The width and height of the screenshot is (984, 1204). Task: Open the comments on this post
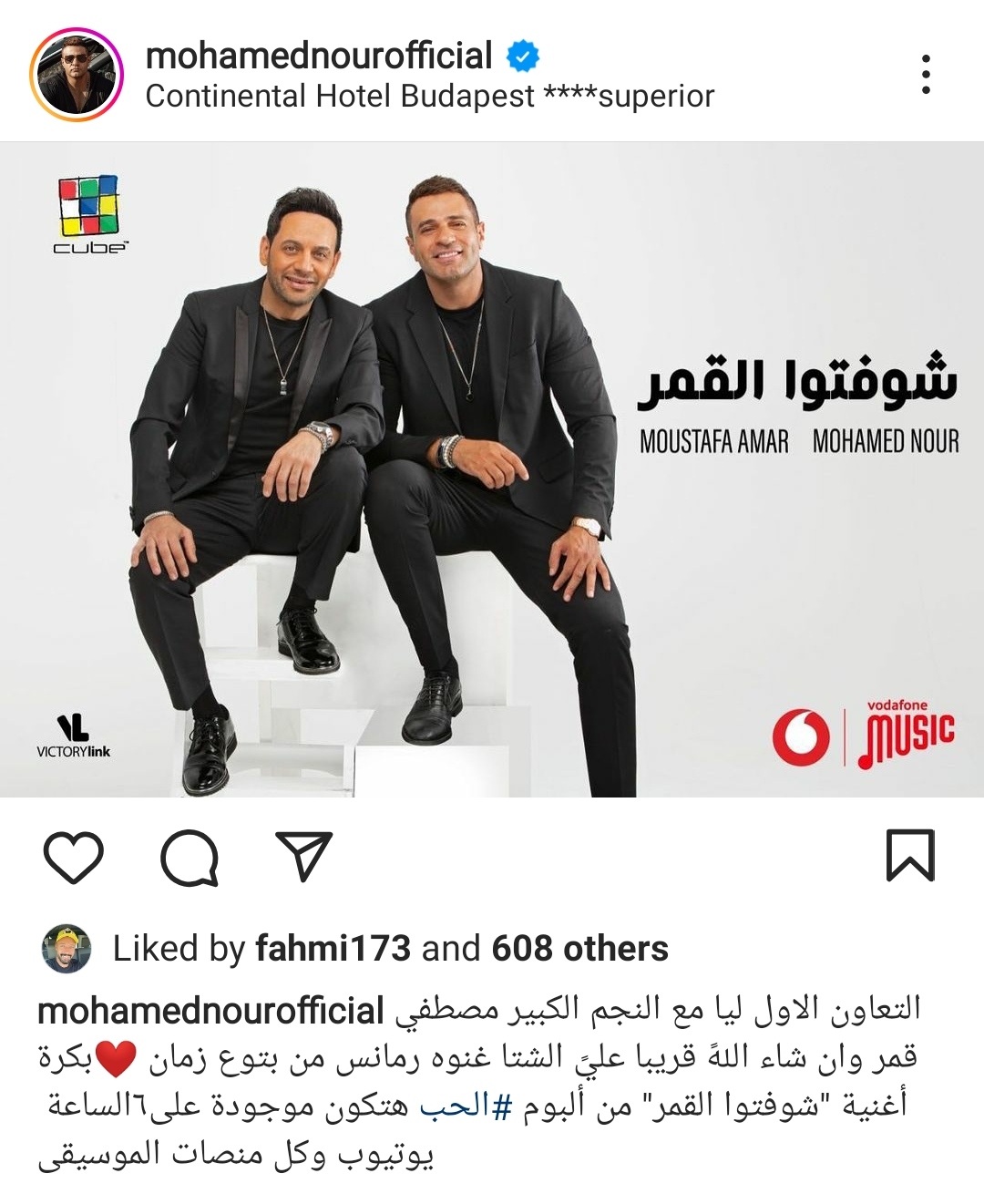point(190,857)
